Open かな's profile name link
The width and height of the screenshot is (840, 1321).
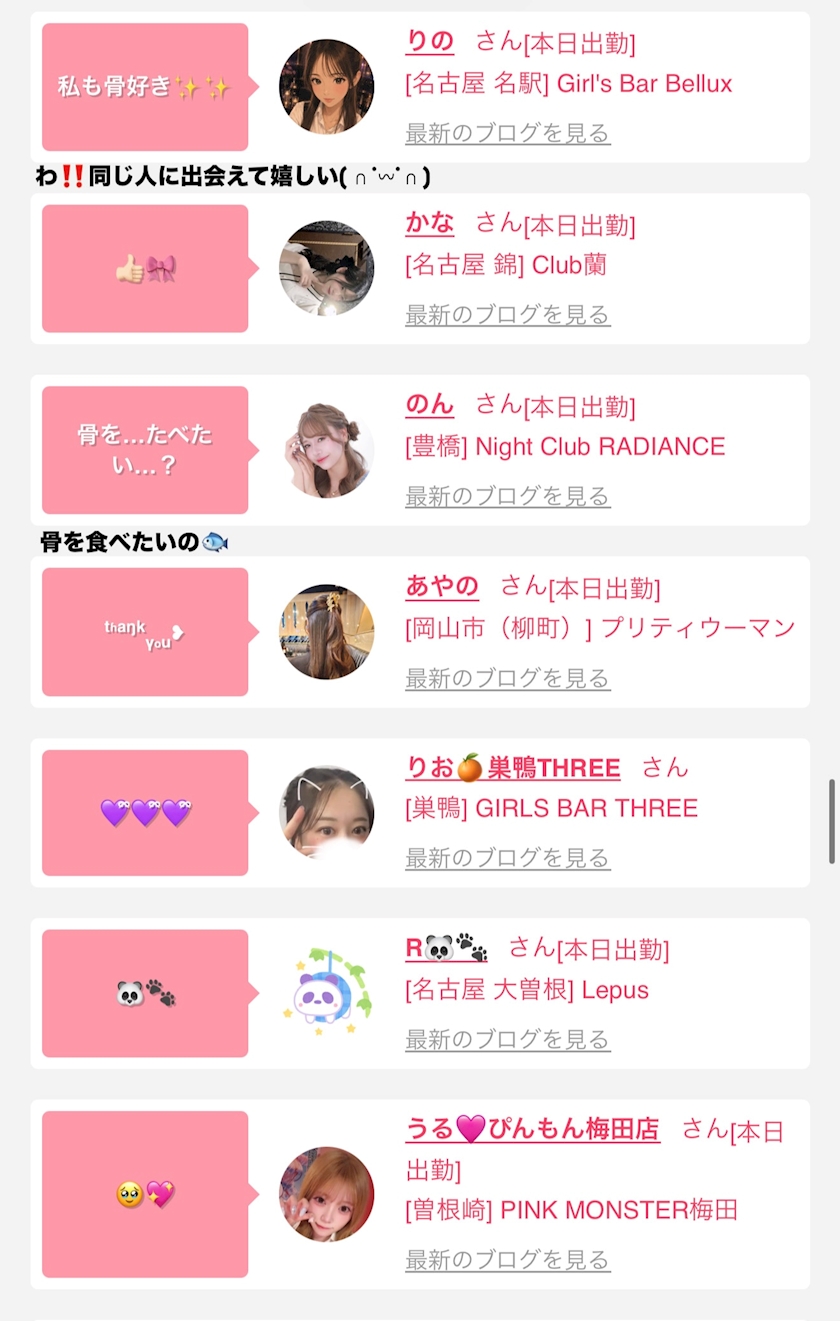tap(430, 223)
